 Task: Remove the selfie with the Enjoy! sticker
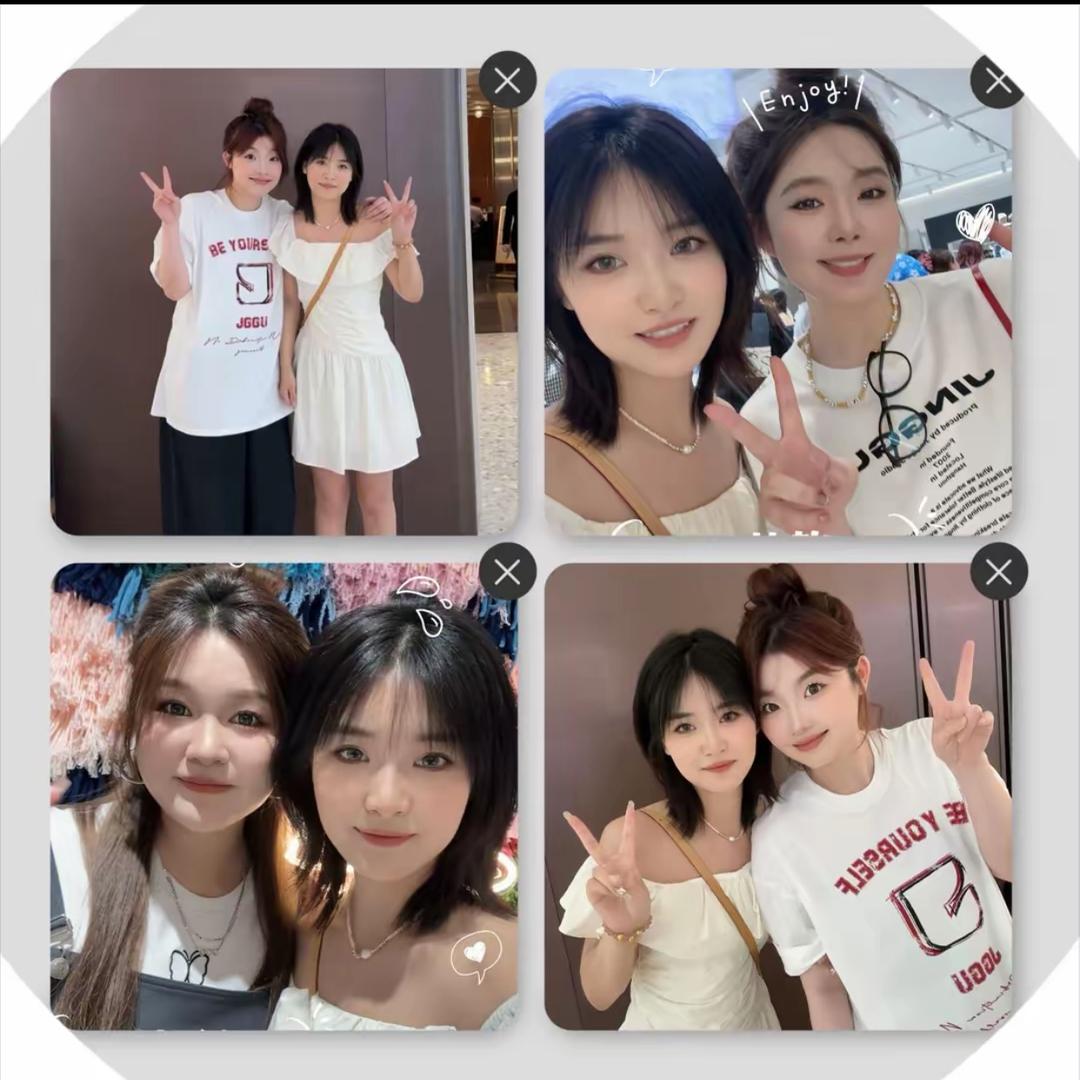996,80
